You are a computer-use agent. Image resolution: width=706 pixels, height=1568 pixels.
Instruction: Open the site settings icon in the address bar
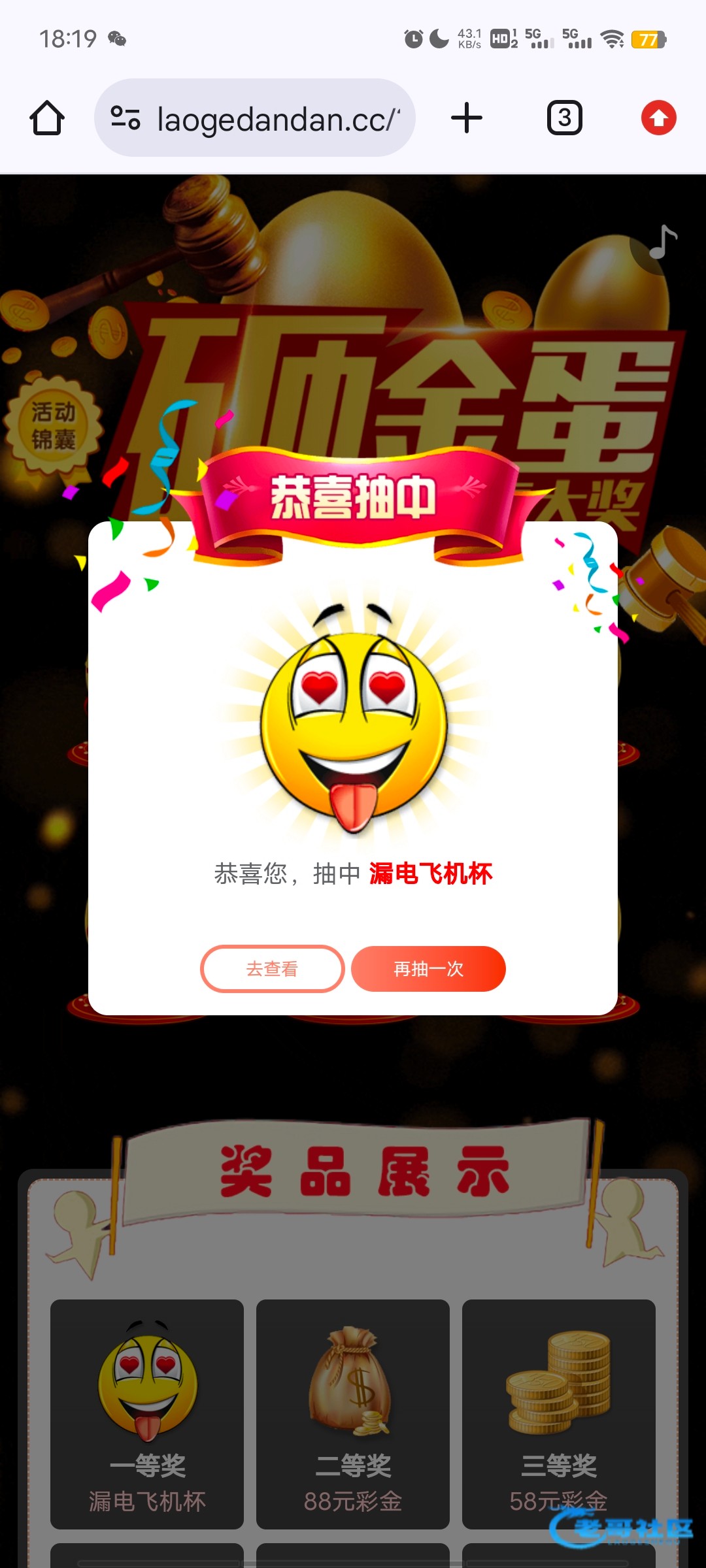coord(126,118)
